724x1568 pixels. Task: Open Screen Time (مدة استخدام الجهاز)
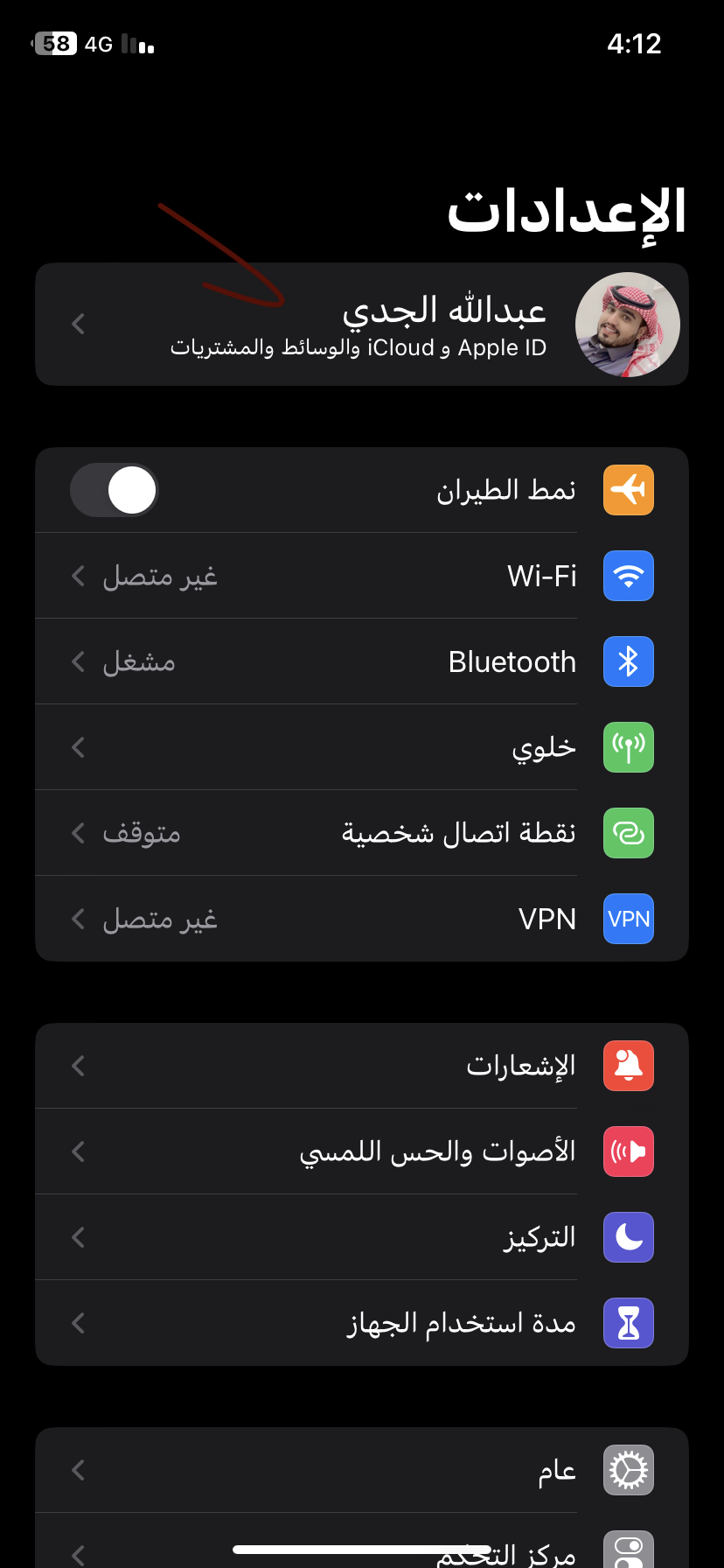tap(362, 1323)
